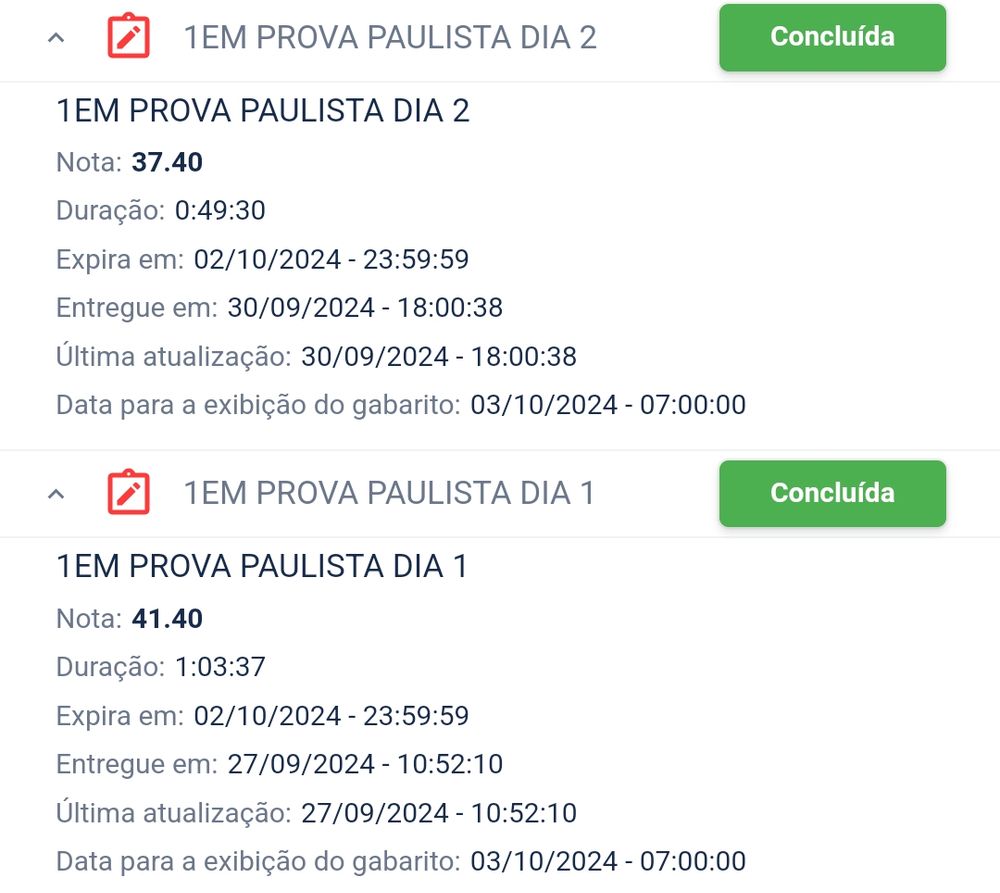Image resolution: width=1000 pixels, height=893 pixels.
Task: Collapse the 1EM PROVA PAULISTA DIA 1 section
Action: [x=56, y=493]
